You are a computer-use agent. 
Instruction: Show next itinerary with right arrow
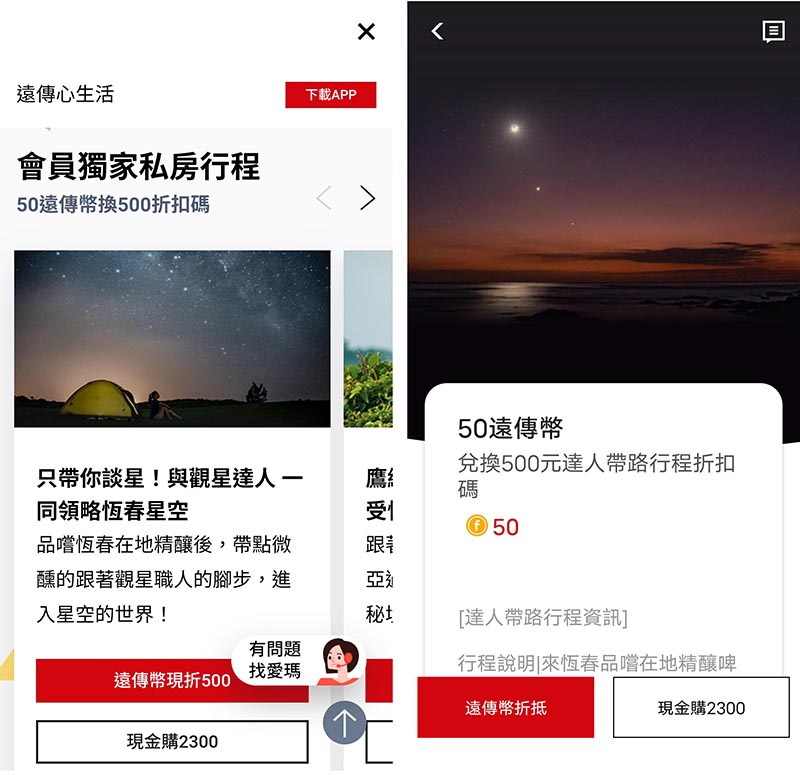point(367,198)
